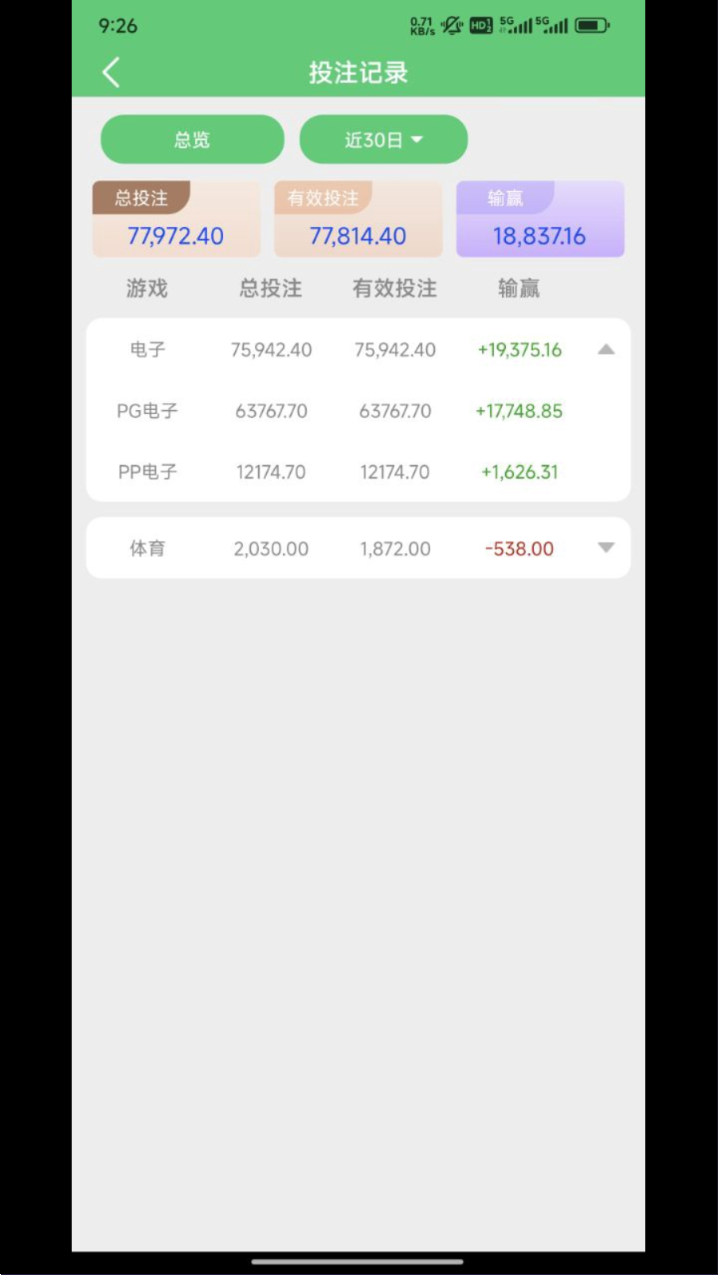This screenshot has height=1275, width=718.
Task: Select the 总览 overview button
Action: point(192,140)
